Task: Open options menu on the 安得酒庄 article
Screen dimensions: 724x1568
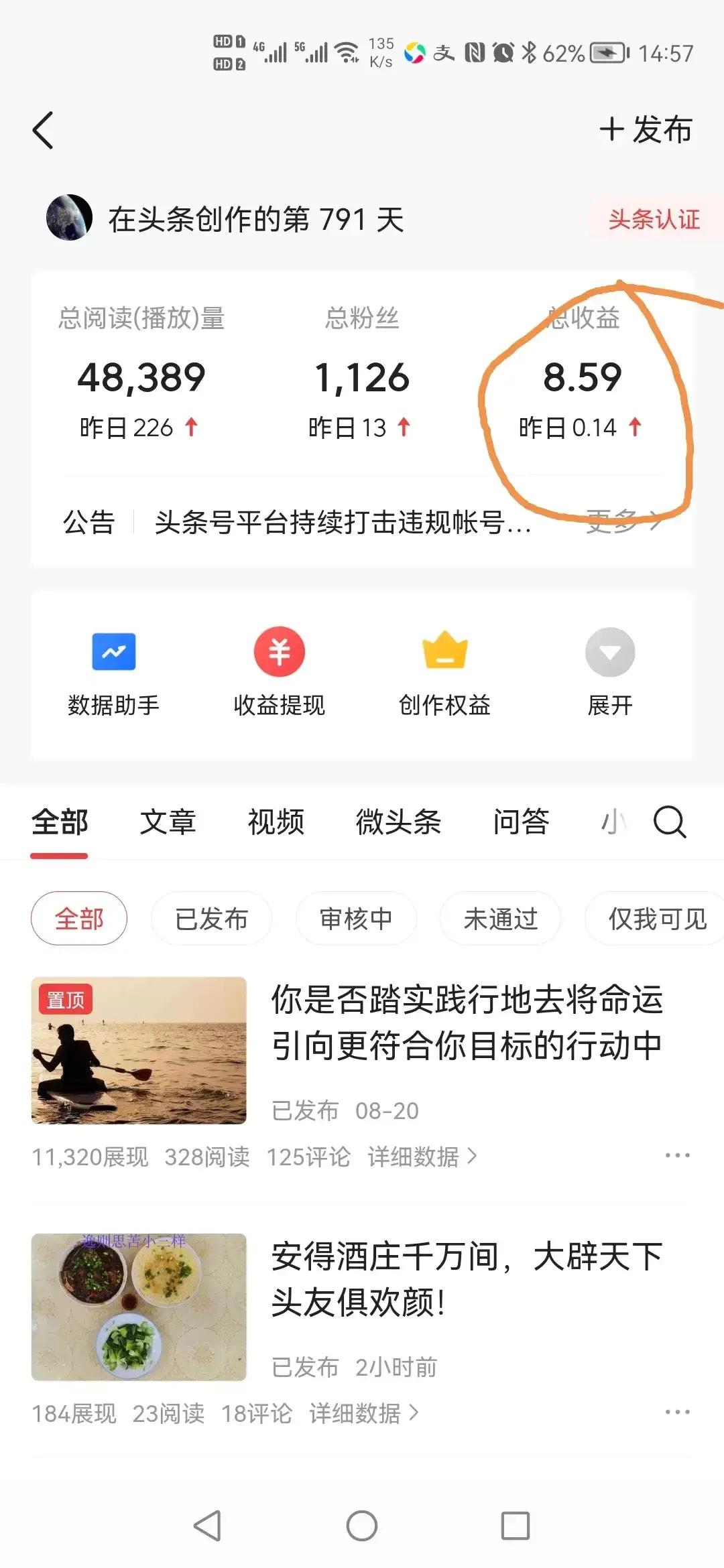Action: click(x=679, y=1413)
